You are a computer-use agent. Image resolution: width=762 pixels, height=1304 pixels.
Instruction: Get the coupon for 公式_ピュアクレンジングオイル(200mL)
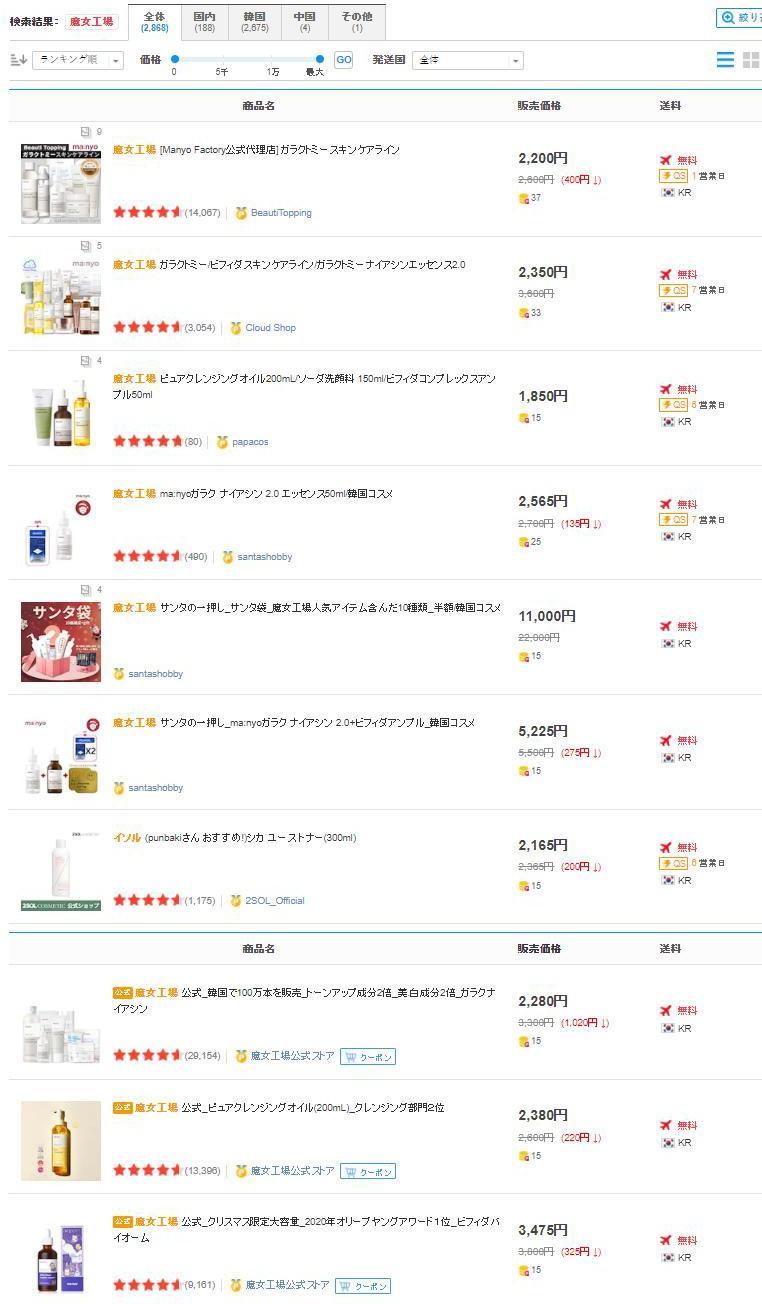[368, 1171]
